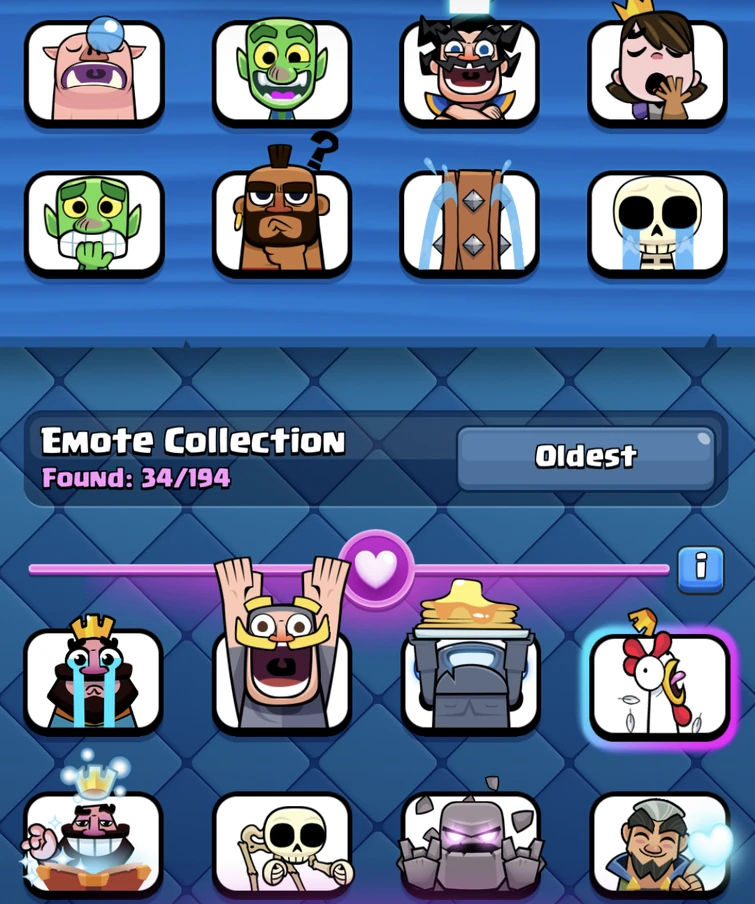Select the Golem emote
This screenshot has height=904, width=755.
tap(470, 843)
